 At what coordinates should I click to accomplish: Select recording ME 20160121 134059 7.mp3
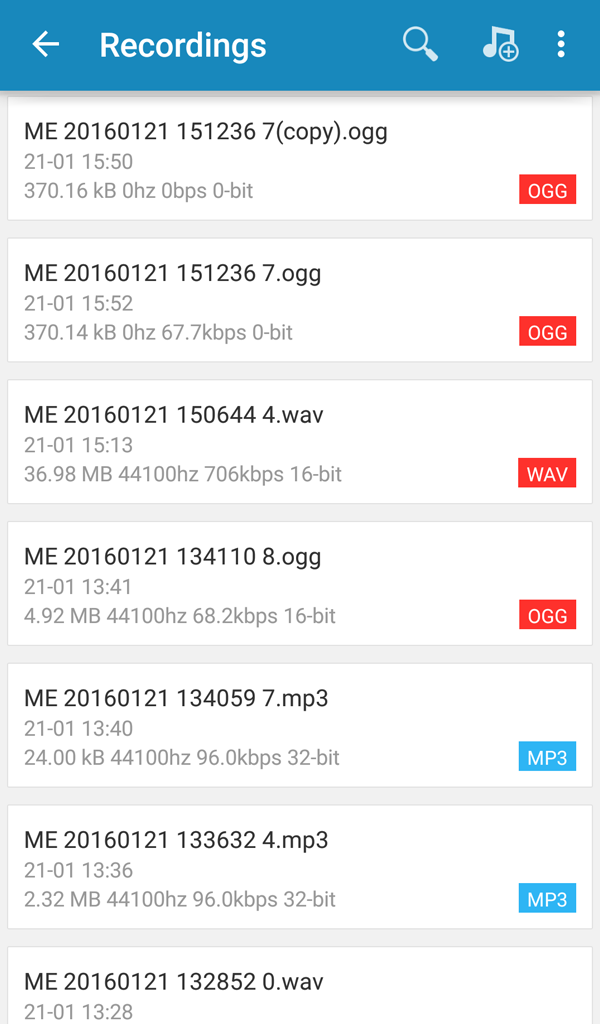(x=300, y=725)
